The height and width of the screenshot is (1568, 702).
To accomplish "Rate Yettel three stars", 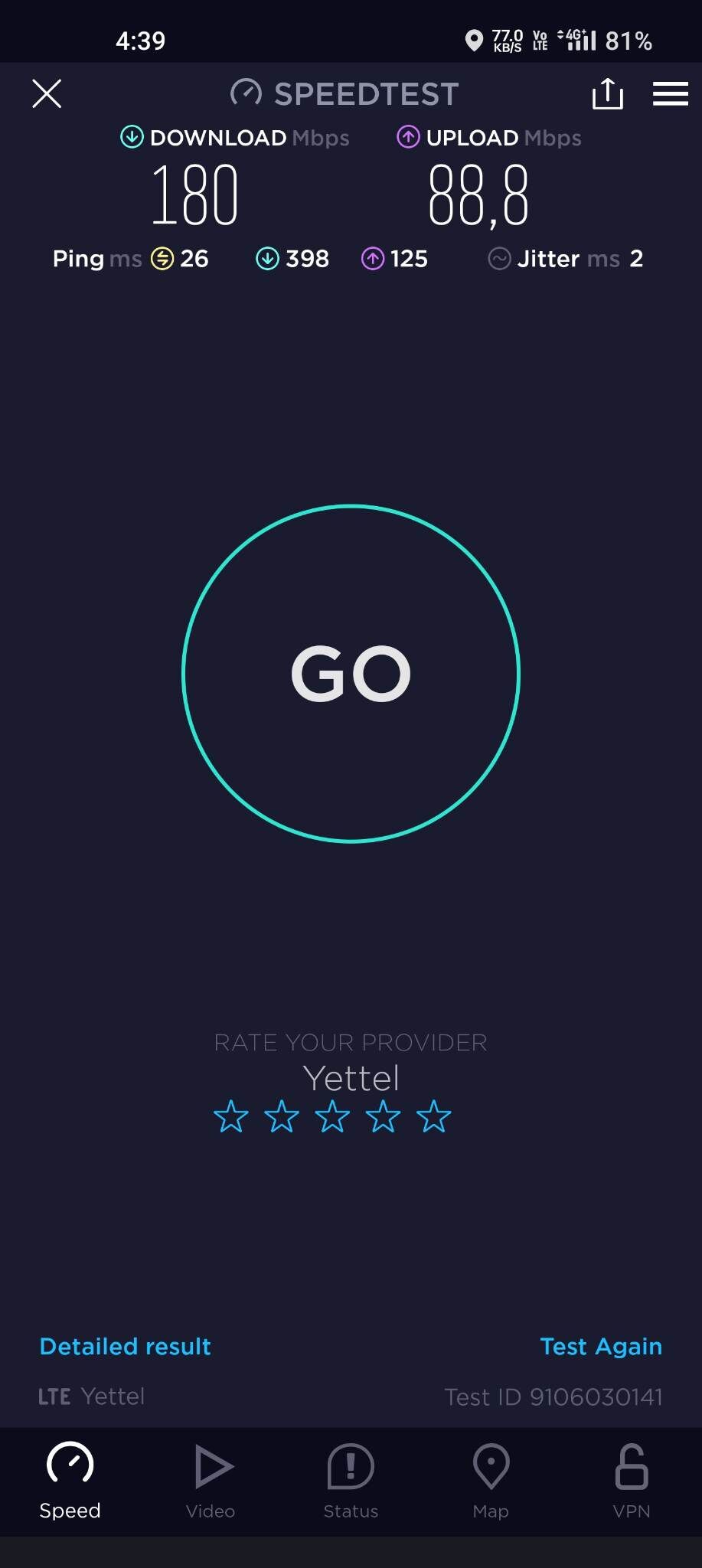I will click(x=332, y=1116).
